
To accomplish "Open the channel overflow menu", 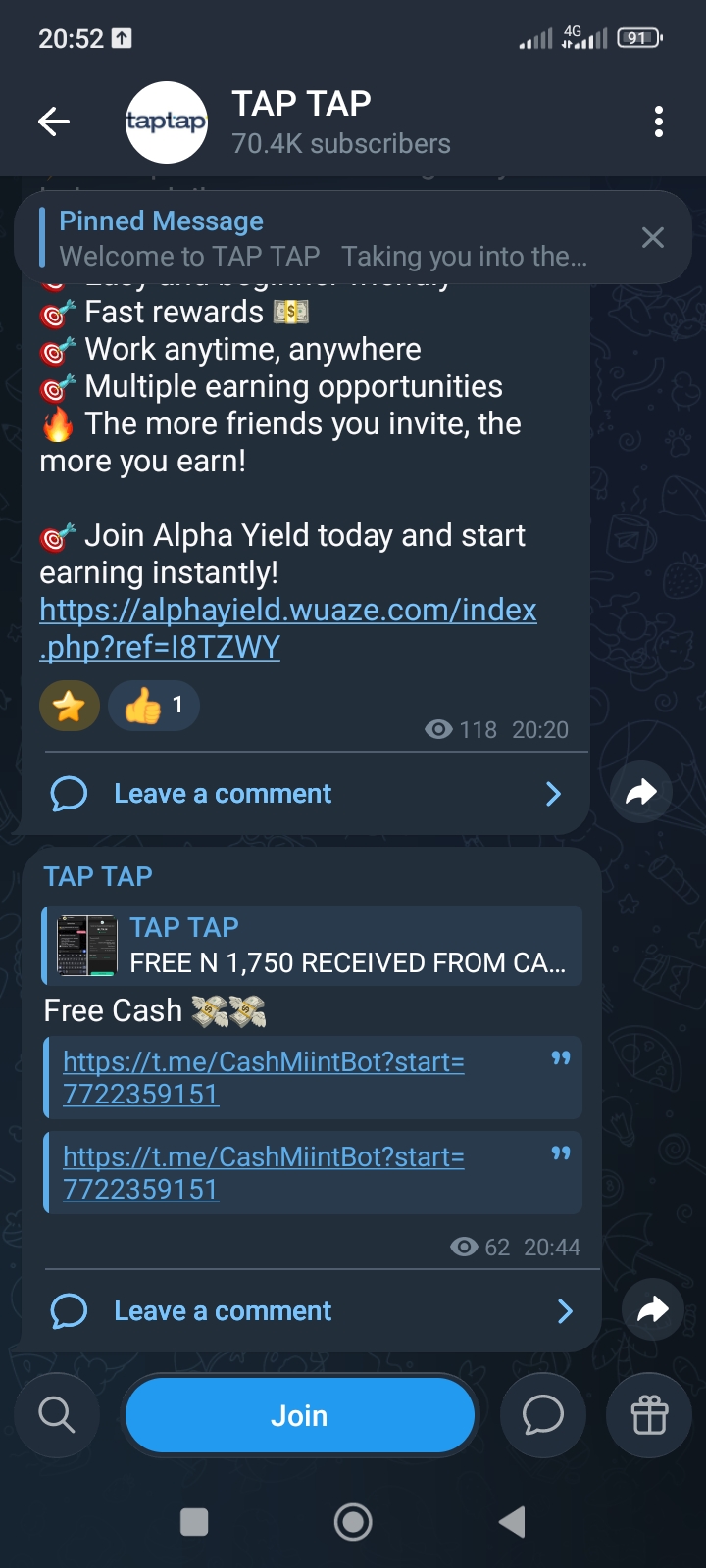I will coord(658,122).
